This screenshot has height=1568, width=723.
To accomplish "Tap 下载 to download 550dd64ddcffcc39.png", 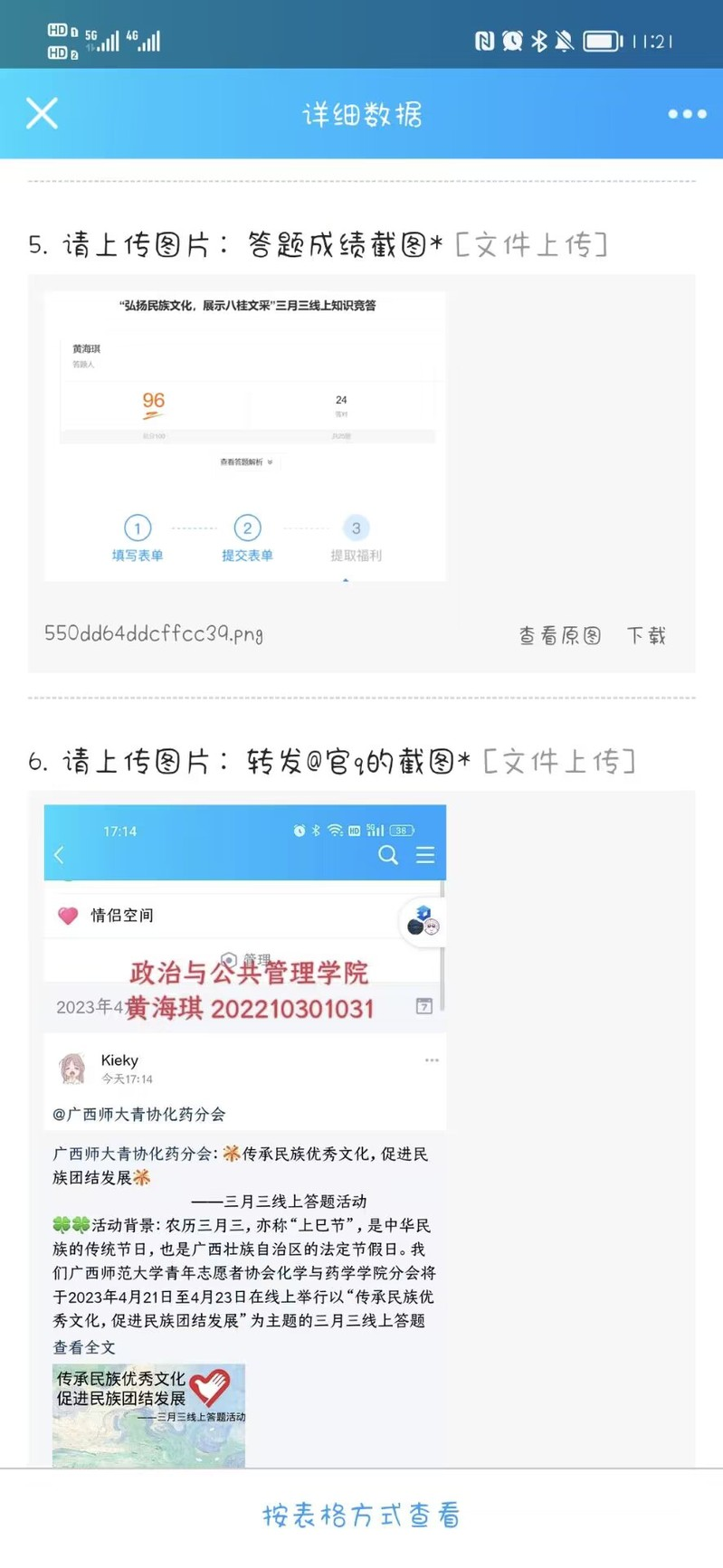I will (647, 636).
